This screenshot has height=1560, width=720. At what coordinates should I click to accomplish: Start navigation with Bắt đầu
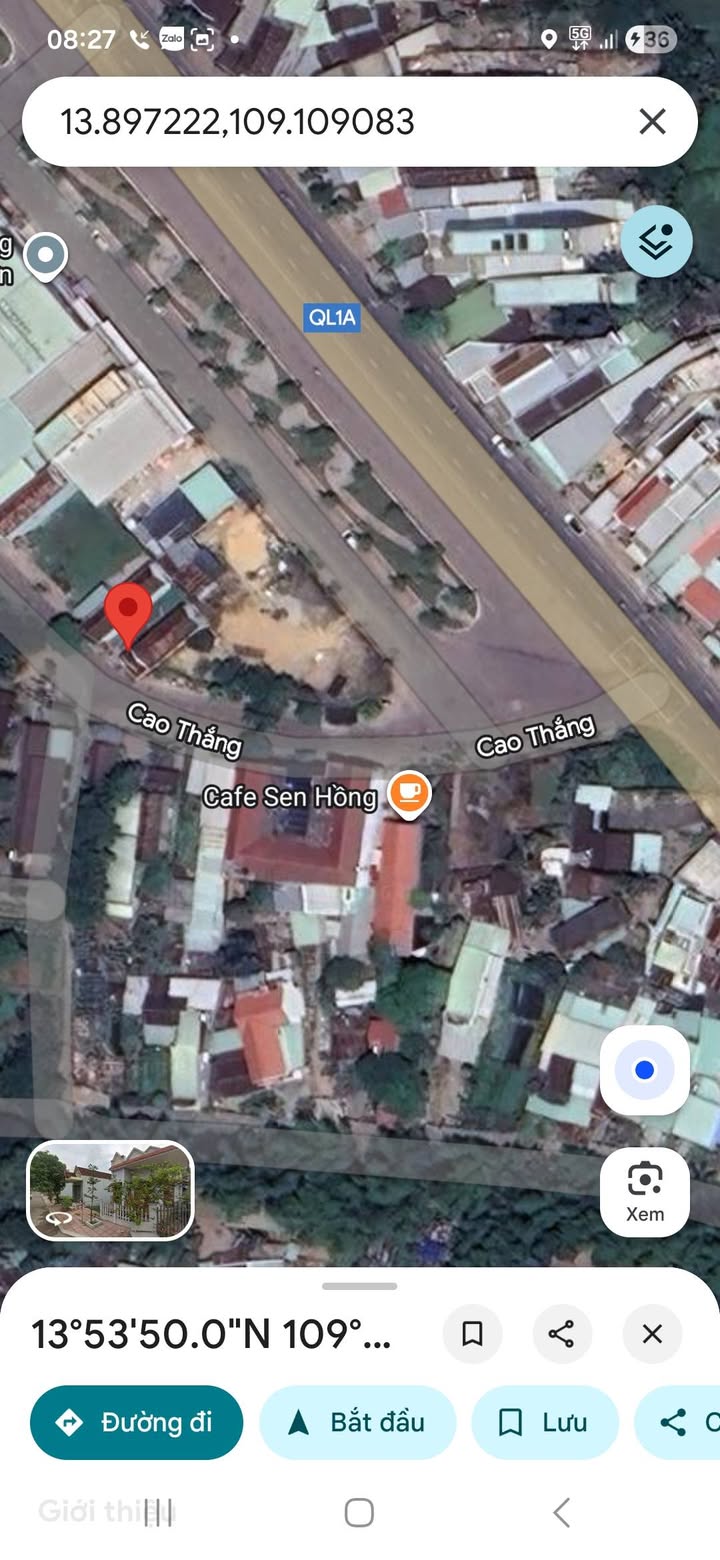[x=358, y=1422]
